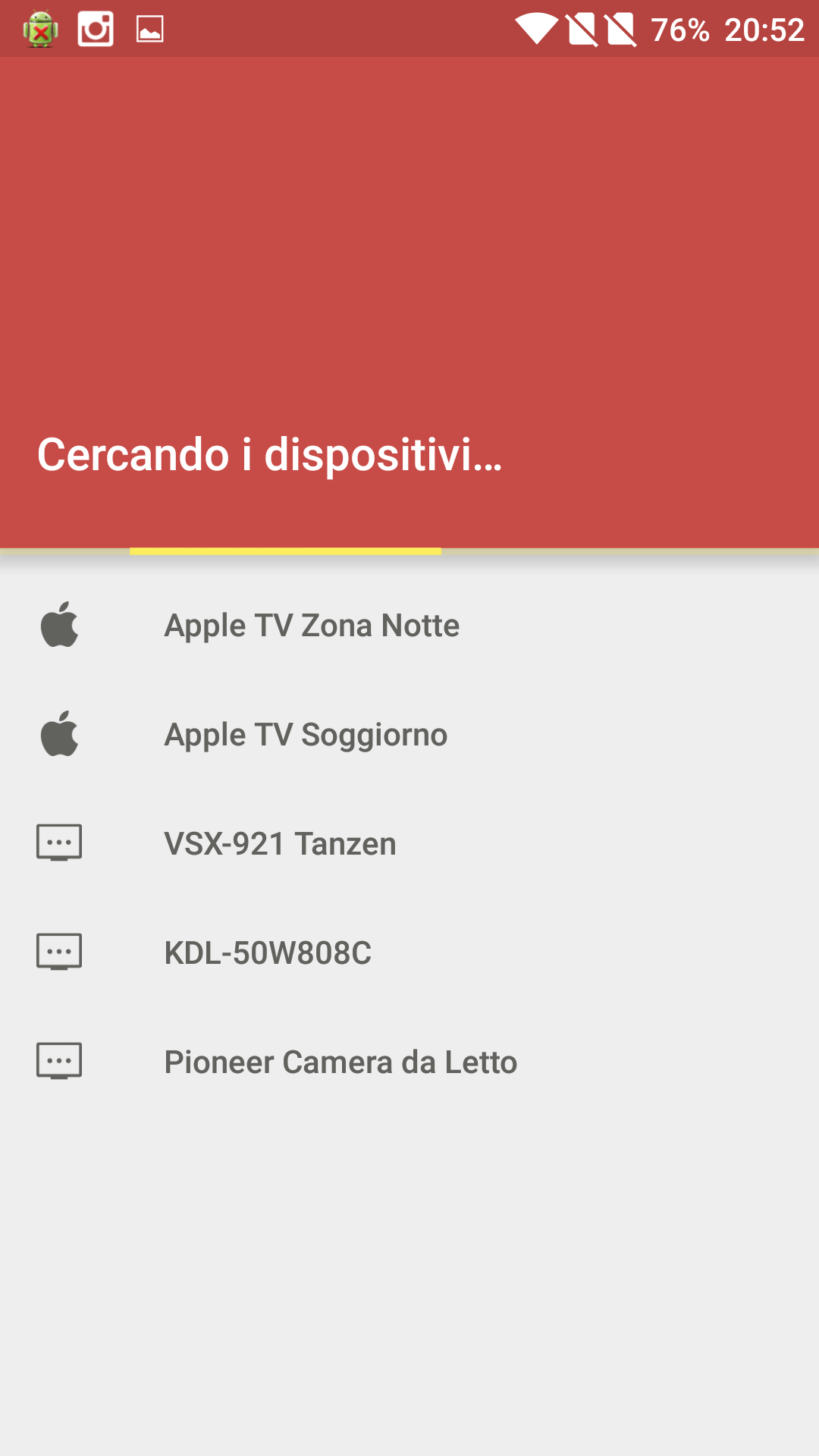Open the KDL-50W808C device
The image size is (819, 1456).
(268, 953)
